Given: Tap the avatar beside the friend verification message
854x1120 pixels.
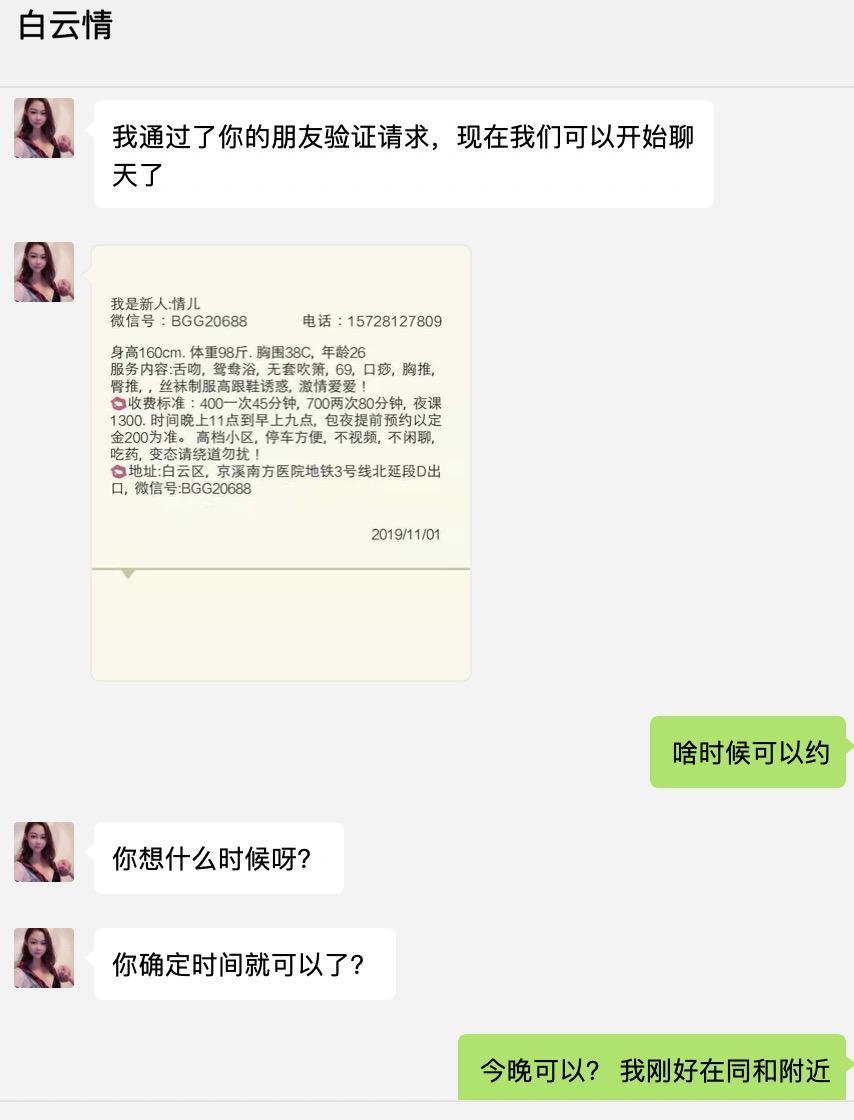Looking at the screenshot, I should click(x=44, y=128).
